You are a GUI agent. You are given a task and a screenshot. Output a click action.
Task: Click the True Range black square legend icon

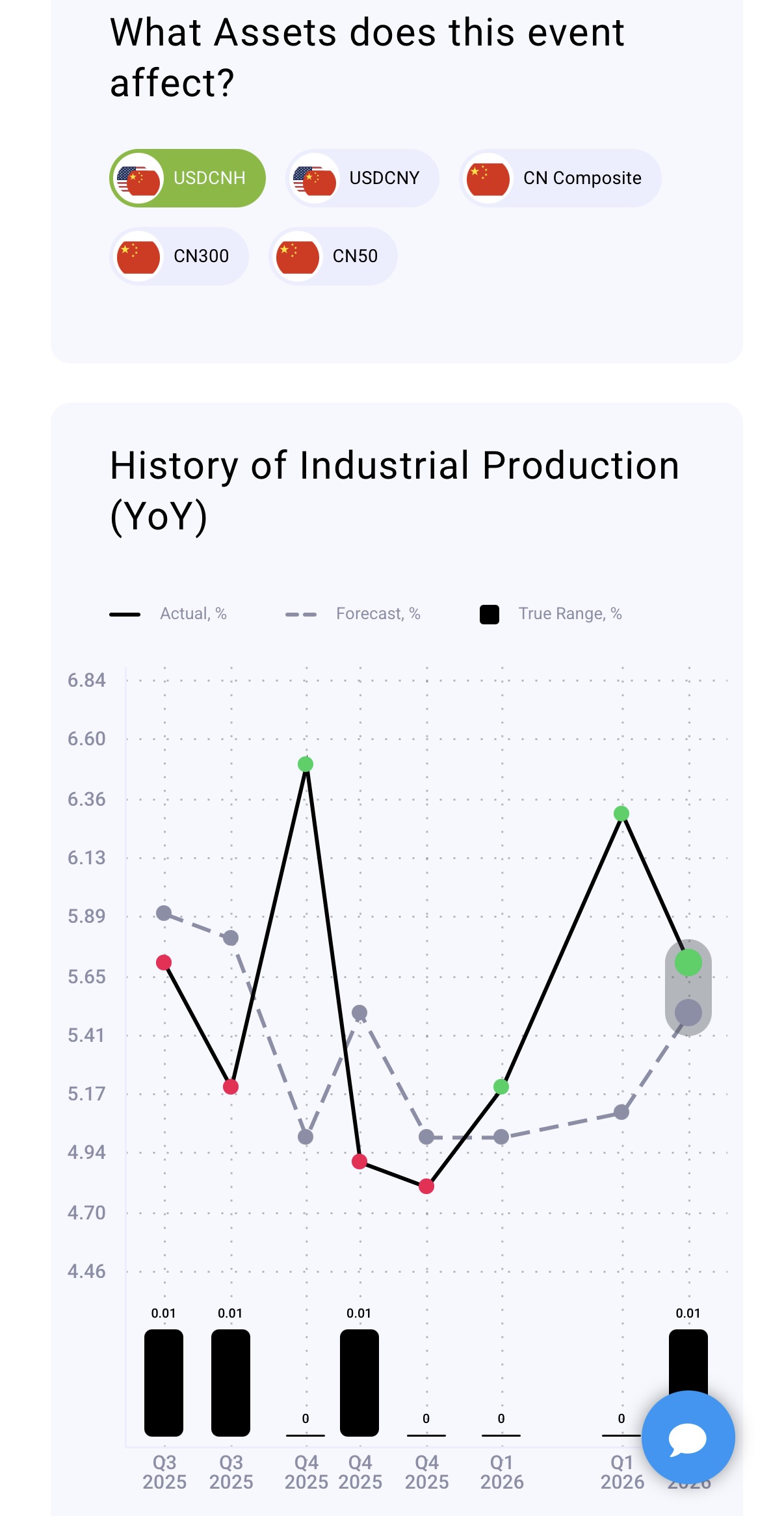[488, 613]
